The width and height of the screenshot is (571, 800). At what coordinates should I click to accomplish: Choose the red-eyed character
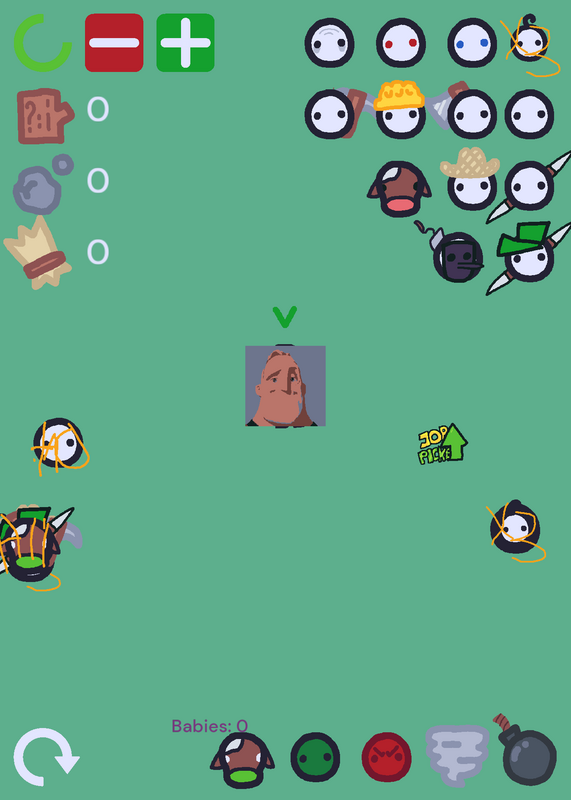[x=401, y=43]
